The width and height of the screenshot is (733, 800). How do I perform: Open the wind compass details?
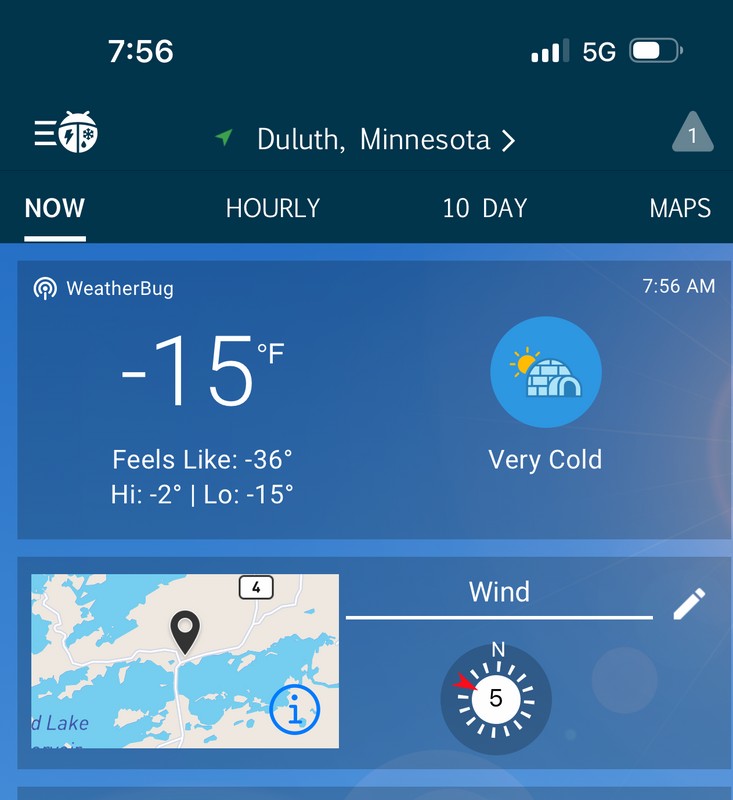tap(496, 697)
